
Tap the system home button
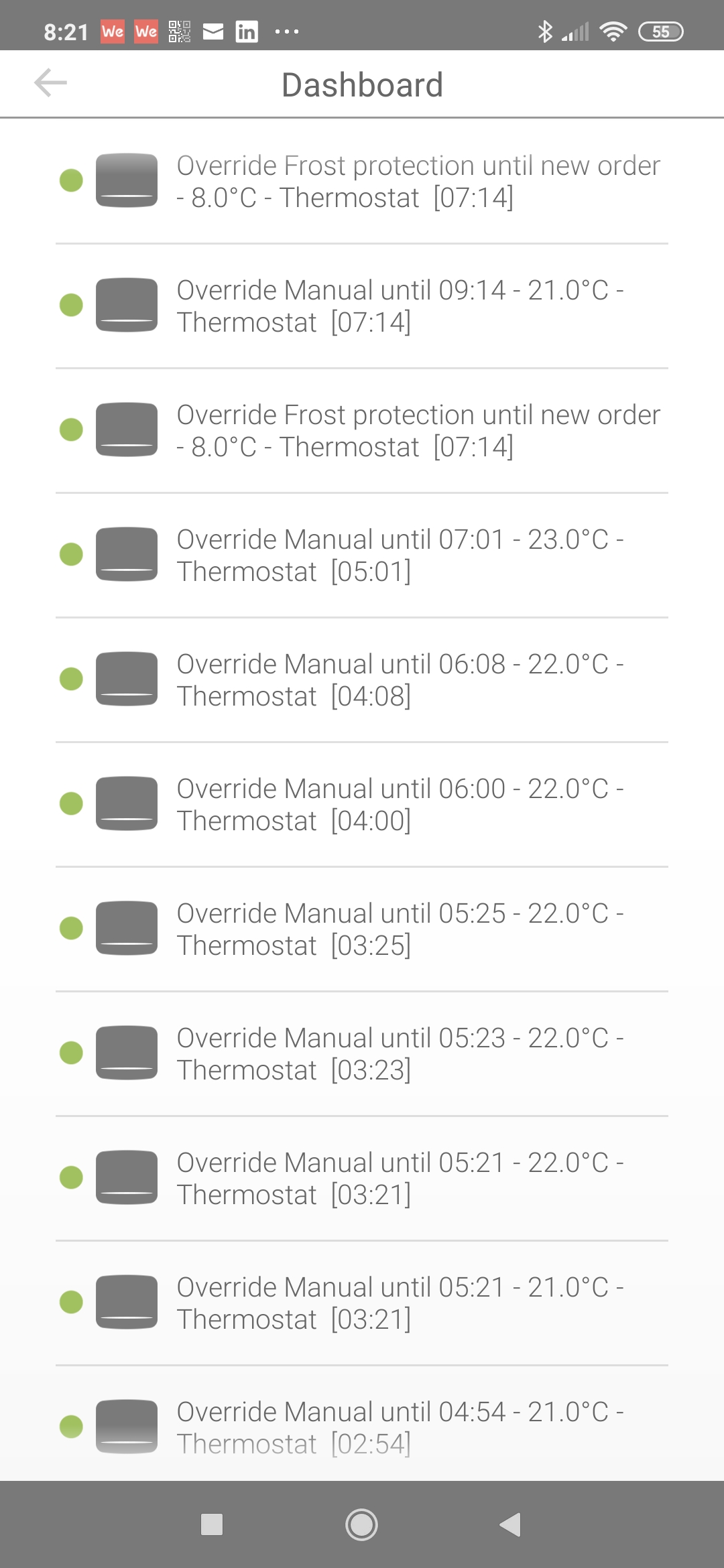tap(361, 1525)
